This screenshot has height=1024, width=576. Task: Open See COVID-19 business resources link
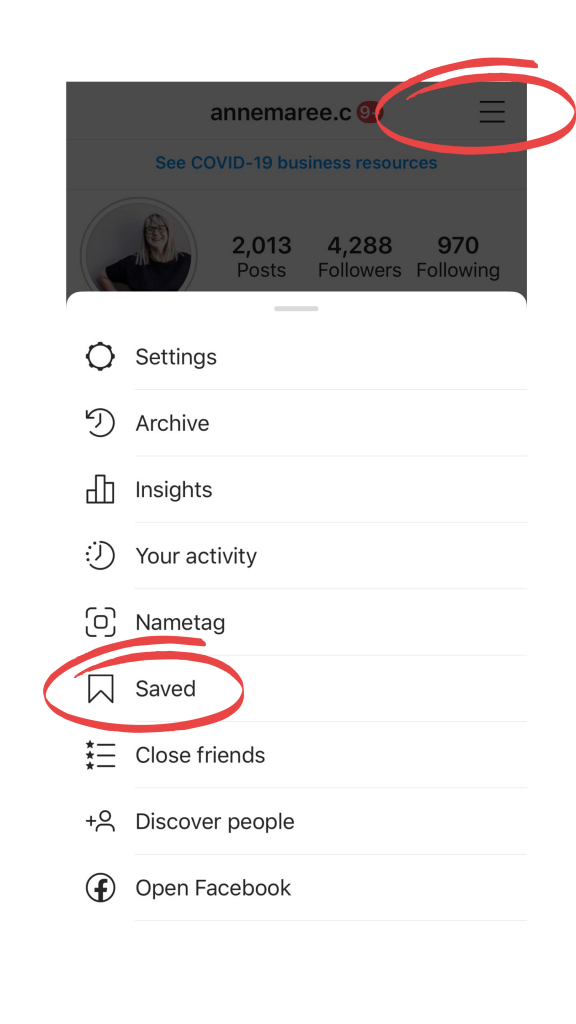pyautogui.click(x=296, y=163)
